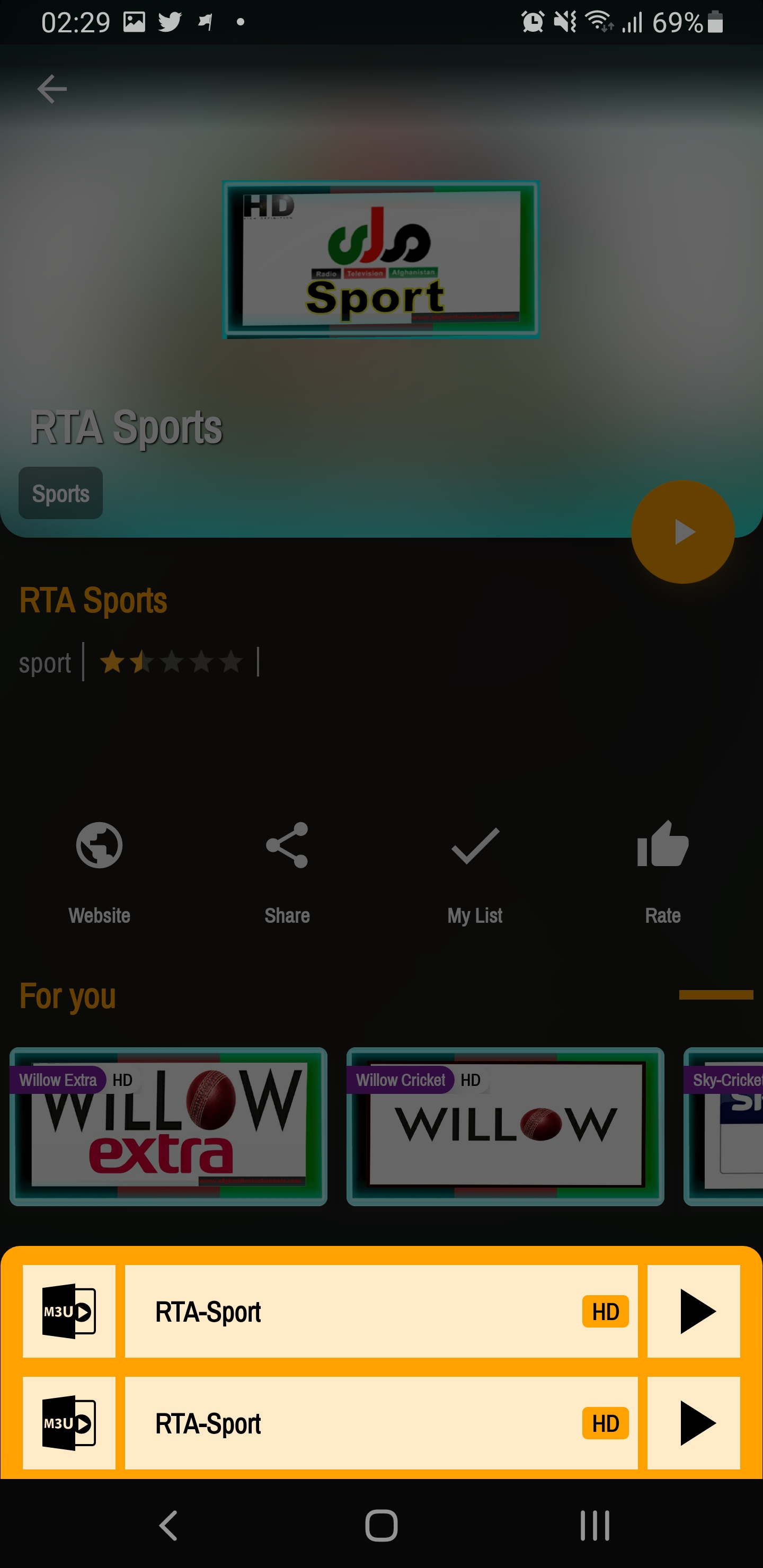This screenshot has height=1568, width=763.
Task: Open M3U option of first RTA-Sport stream
Action: tap(69, 1311)
